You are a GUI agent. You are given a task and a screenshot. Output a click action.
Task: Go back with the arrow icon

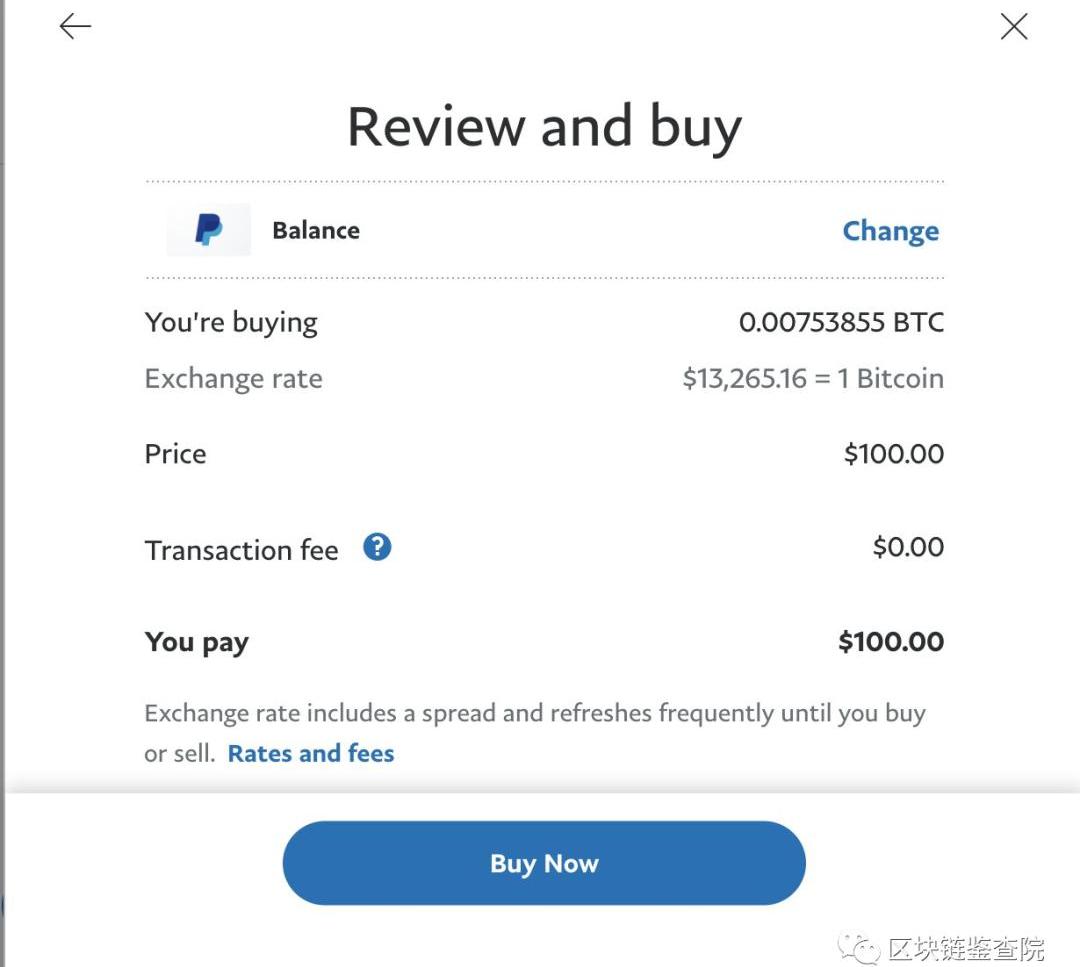(x=75, y=27)
